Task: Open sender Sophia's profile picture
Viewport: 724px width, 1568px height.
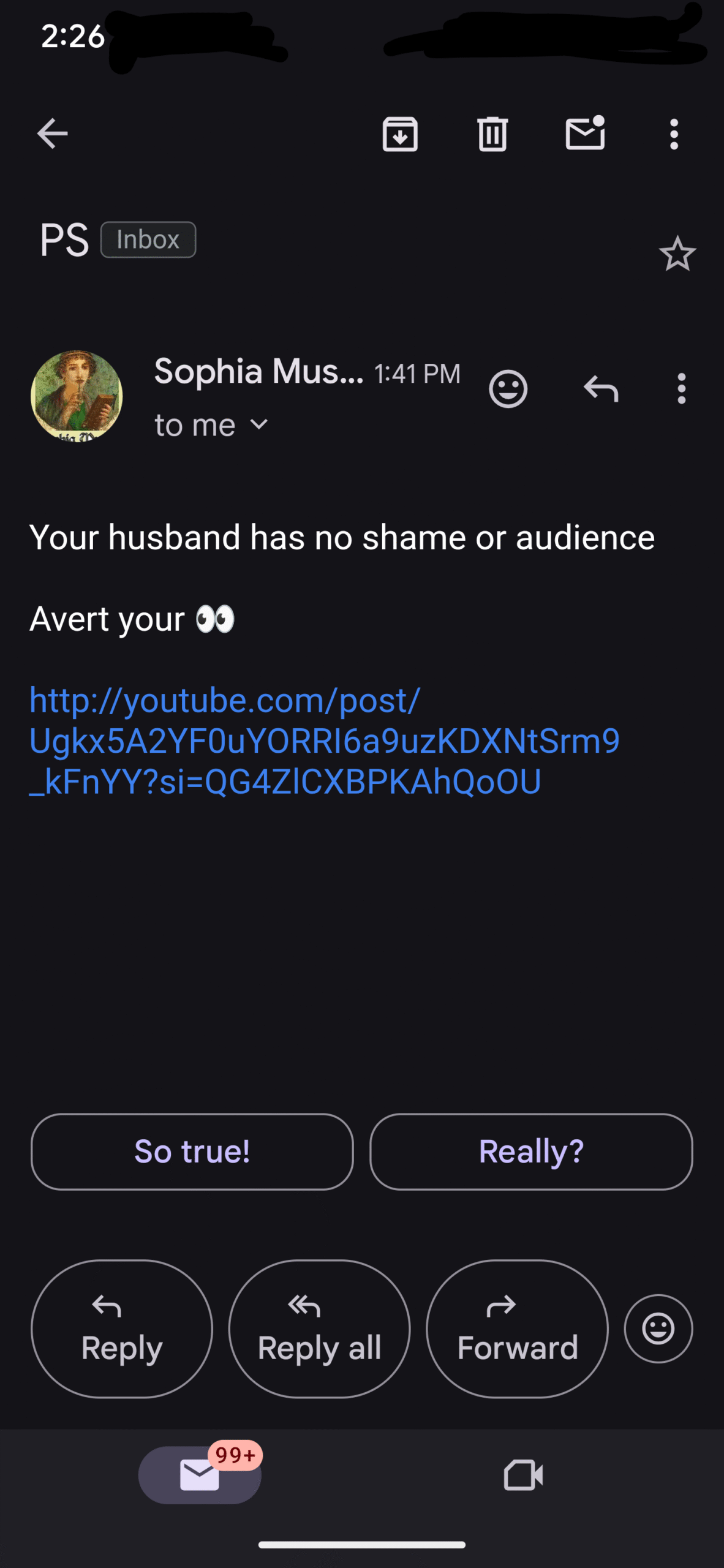Action: coord(77,396)
